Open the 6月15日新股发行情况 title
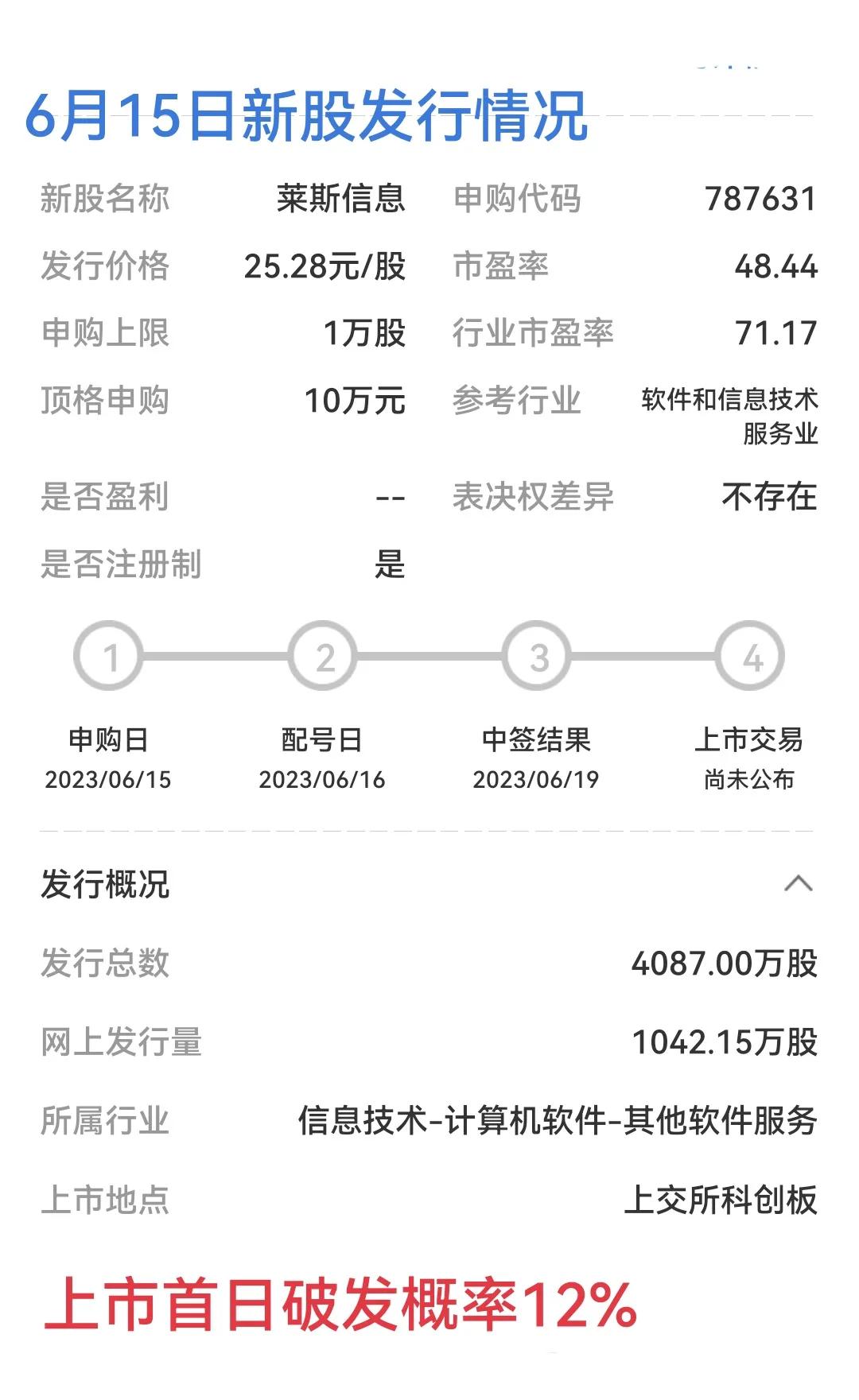Viewport: 859px width, 1400px height. coord(308,116)
